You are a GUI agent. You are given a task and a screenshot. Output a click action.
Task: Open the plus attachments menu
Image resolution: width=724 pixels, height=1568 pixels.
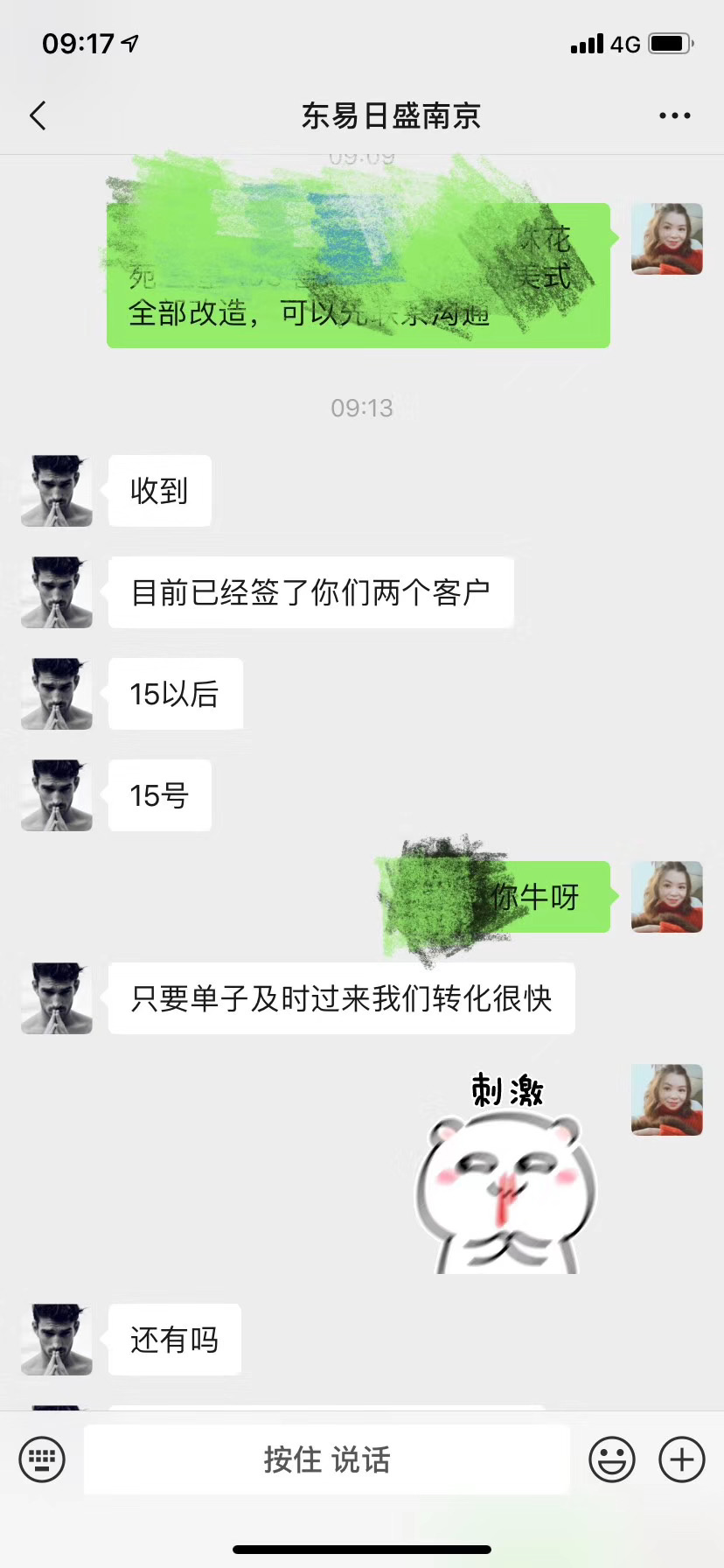coord(681,1459)
